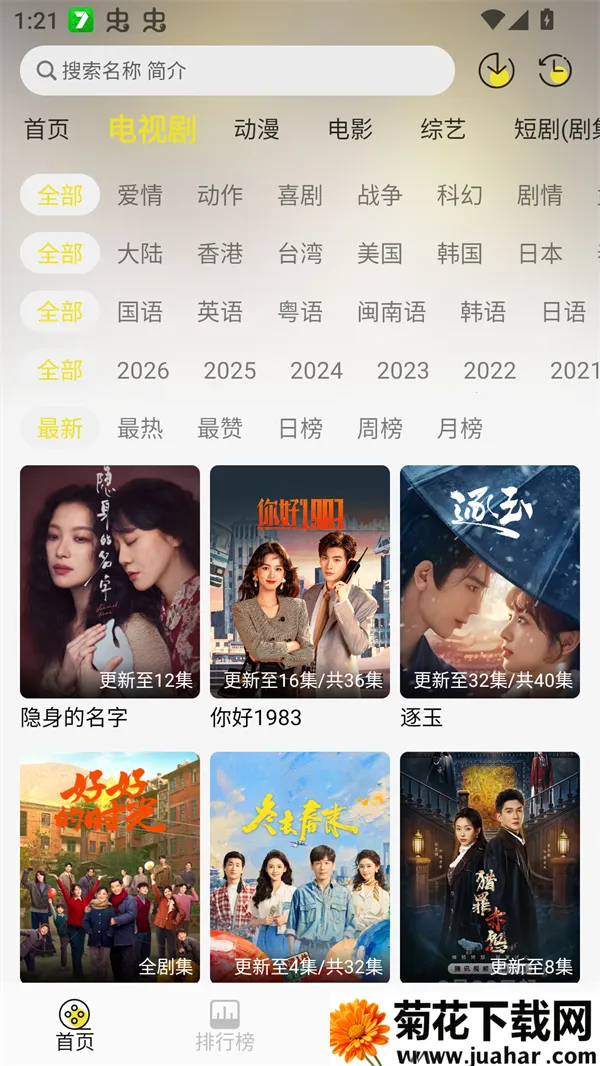The image size is (600, 1066).
Task: Switch to the 动漫 tab
Action: 257,129
